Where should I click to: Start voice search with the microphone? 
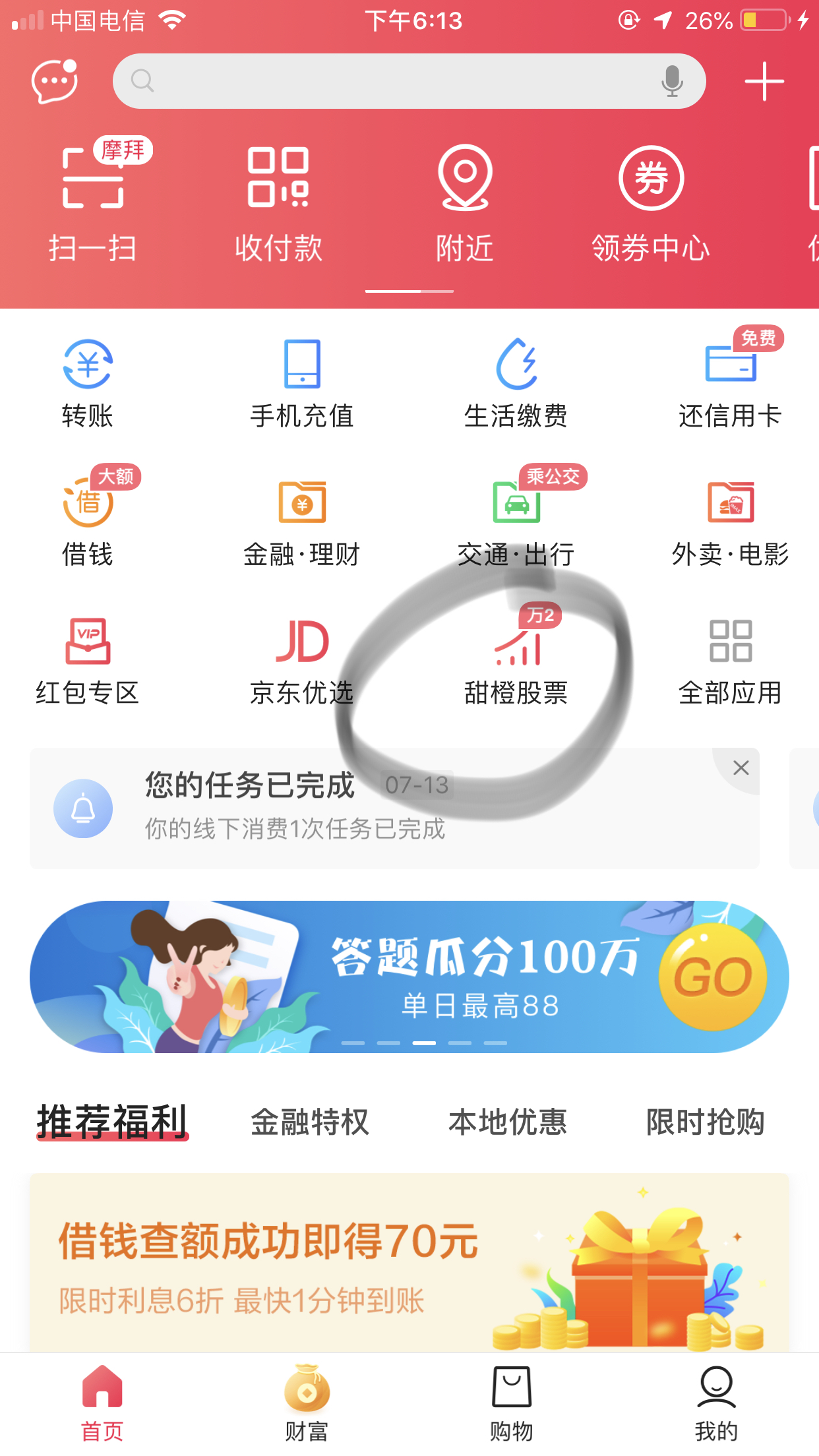(672, 81)
